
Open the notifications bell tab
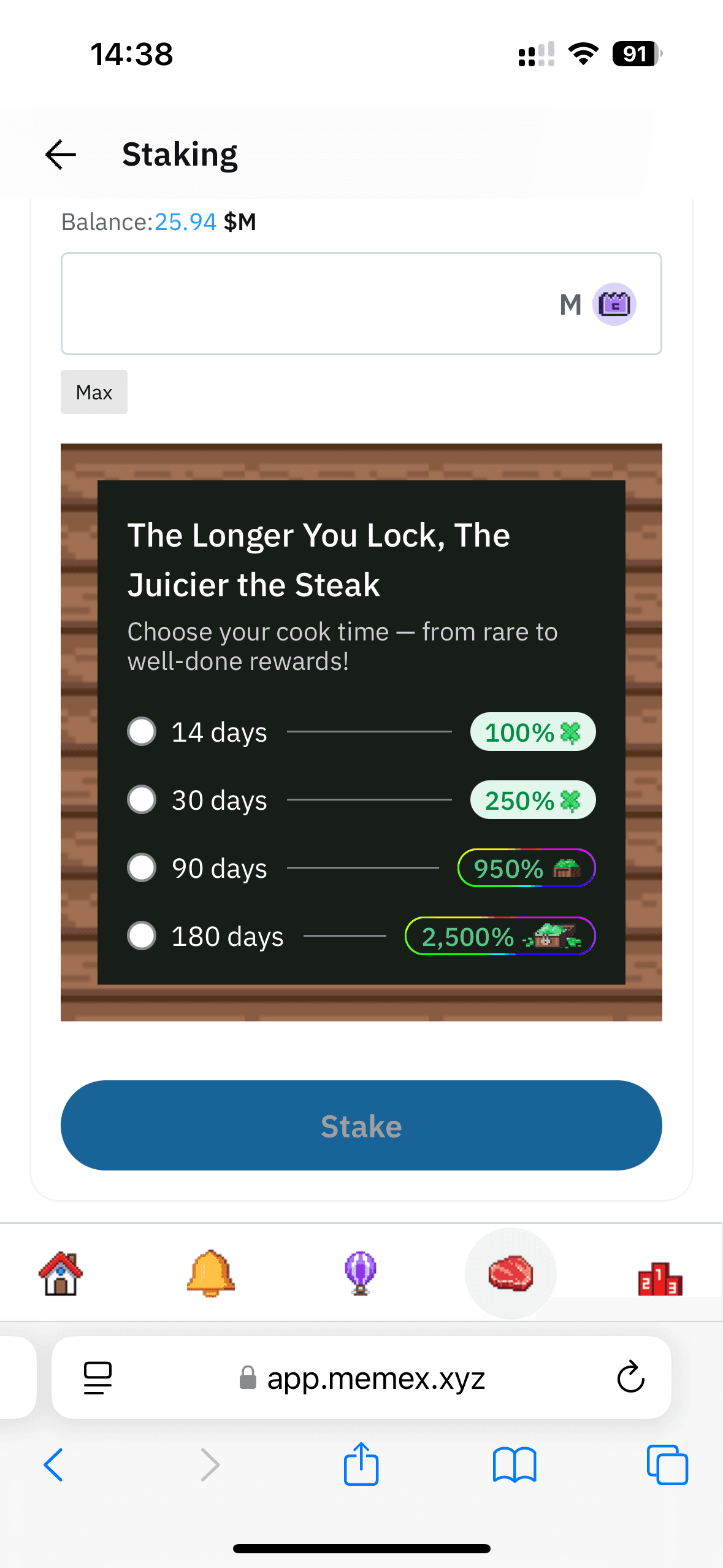pos(211,1274)
